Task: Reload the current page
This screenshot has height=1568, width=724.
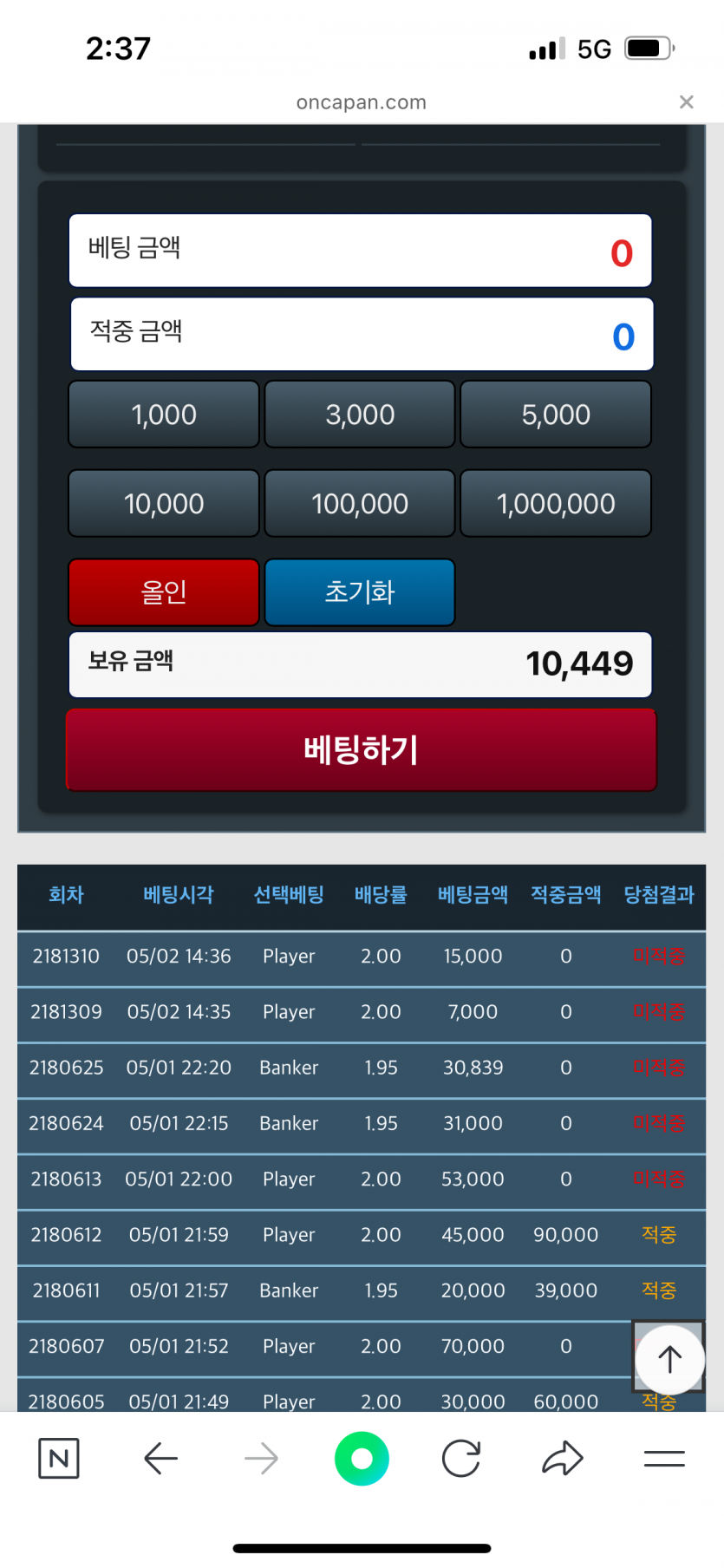Action: coord(461,1459)
